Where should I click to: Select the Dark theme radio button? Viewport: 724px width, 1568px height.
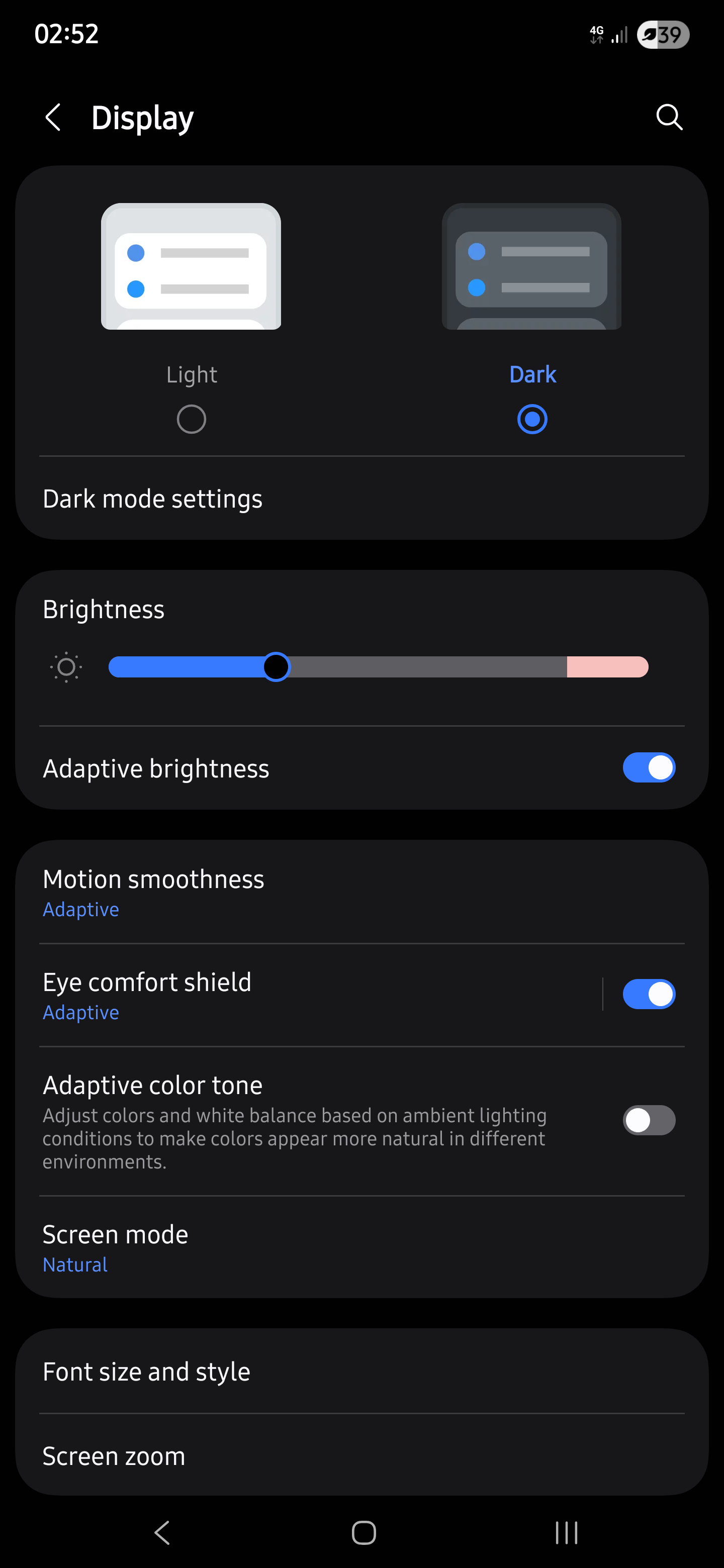532,420
